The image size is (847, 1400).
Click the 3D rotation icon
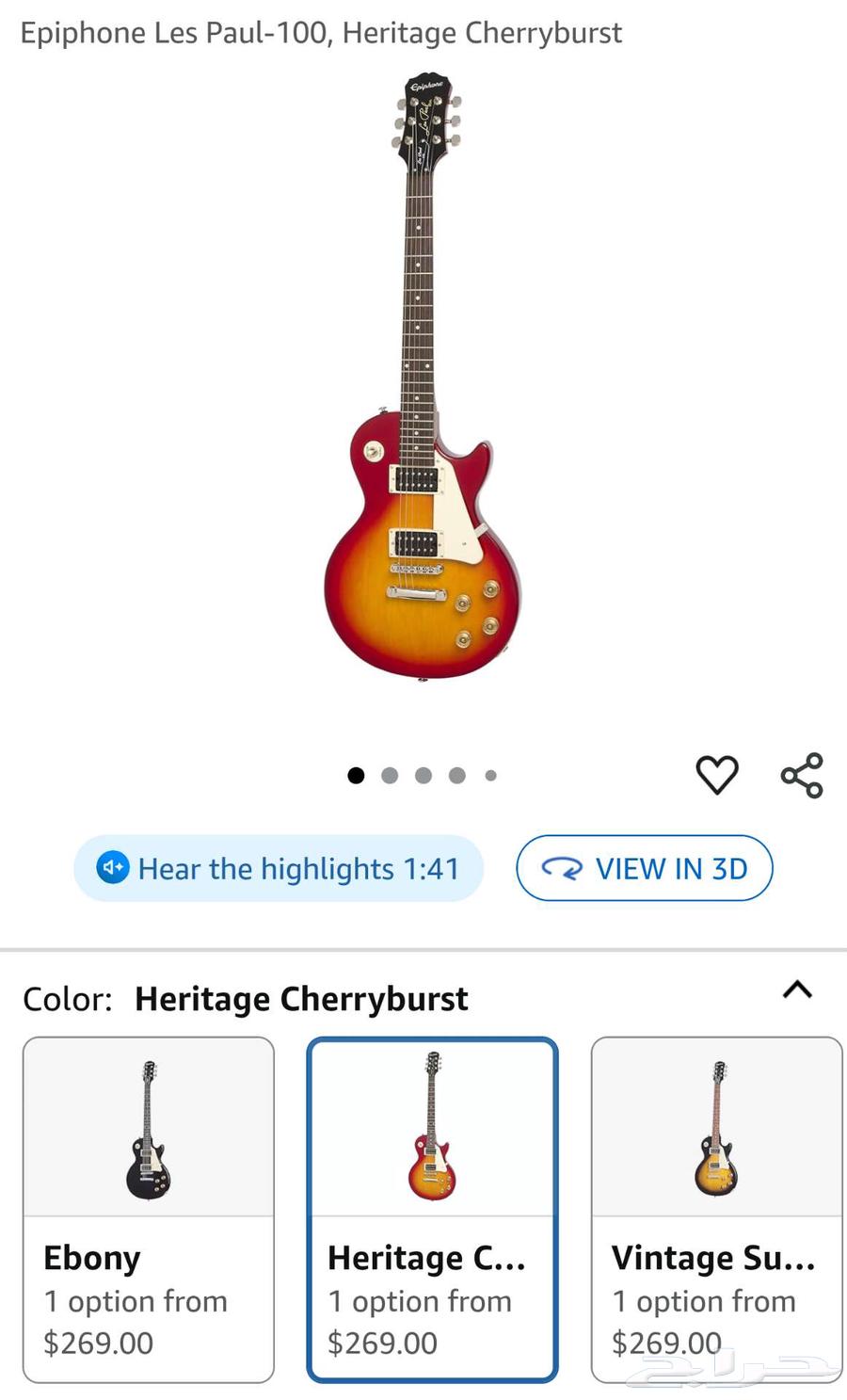563,868
